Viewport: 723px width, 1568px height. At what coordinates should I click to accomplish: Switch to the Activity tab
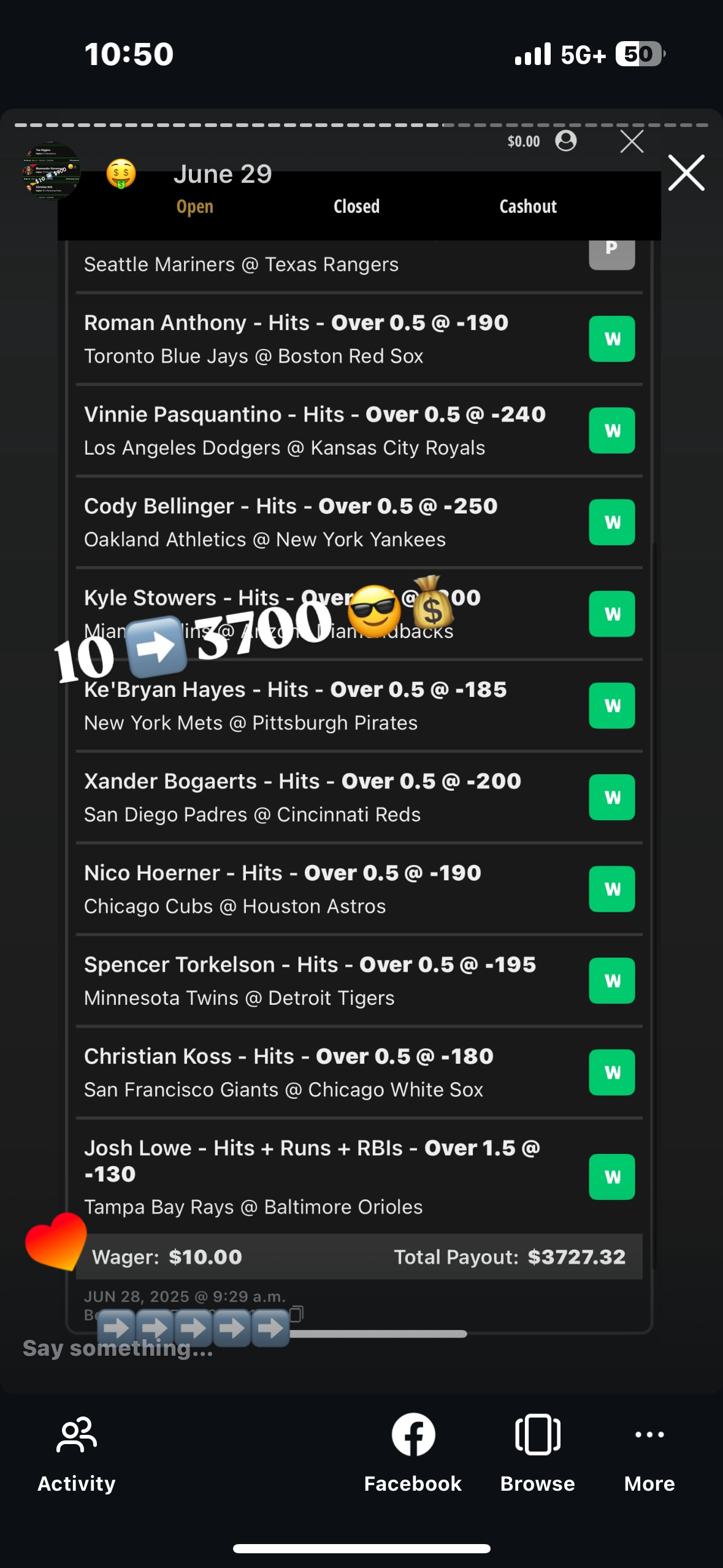click(x=77, y=1454)
